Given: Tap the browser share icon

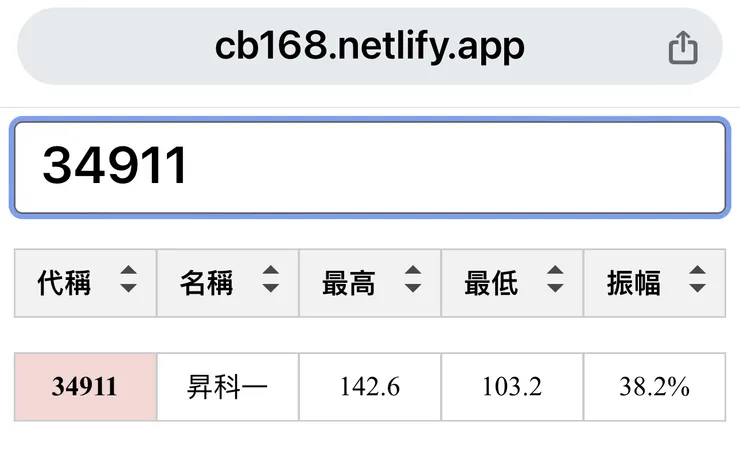Looking at the screenshot, I should (x=681, y=47).
